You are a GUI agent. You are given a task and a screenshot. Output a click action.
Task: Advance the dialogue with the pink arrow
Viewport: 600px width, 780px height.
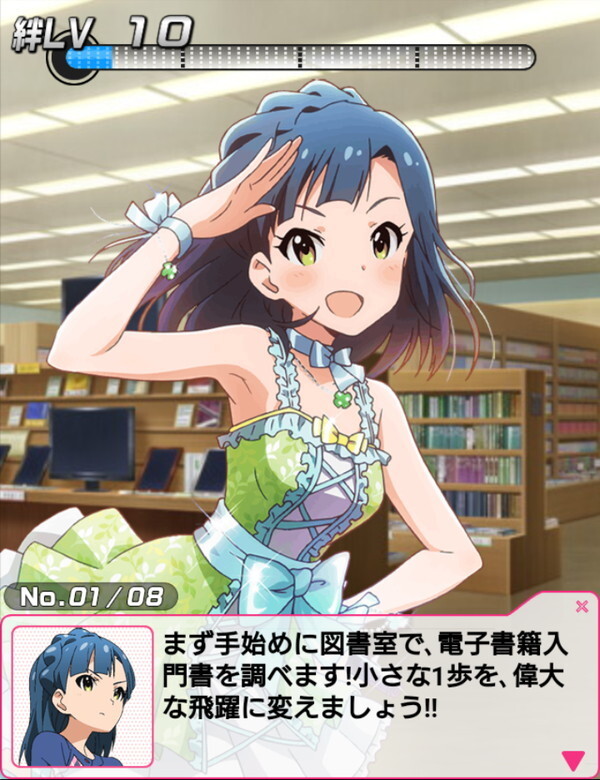(x=573, y=758)
